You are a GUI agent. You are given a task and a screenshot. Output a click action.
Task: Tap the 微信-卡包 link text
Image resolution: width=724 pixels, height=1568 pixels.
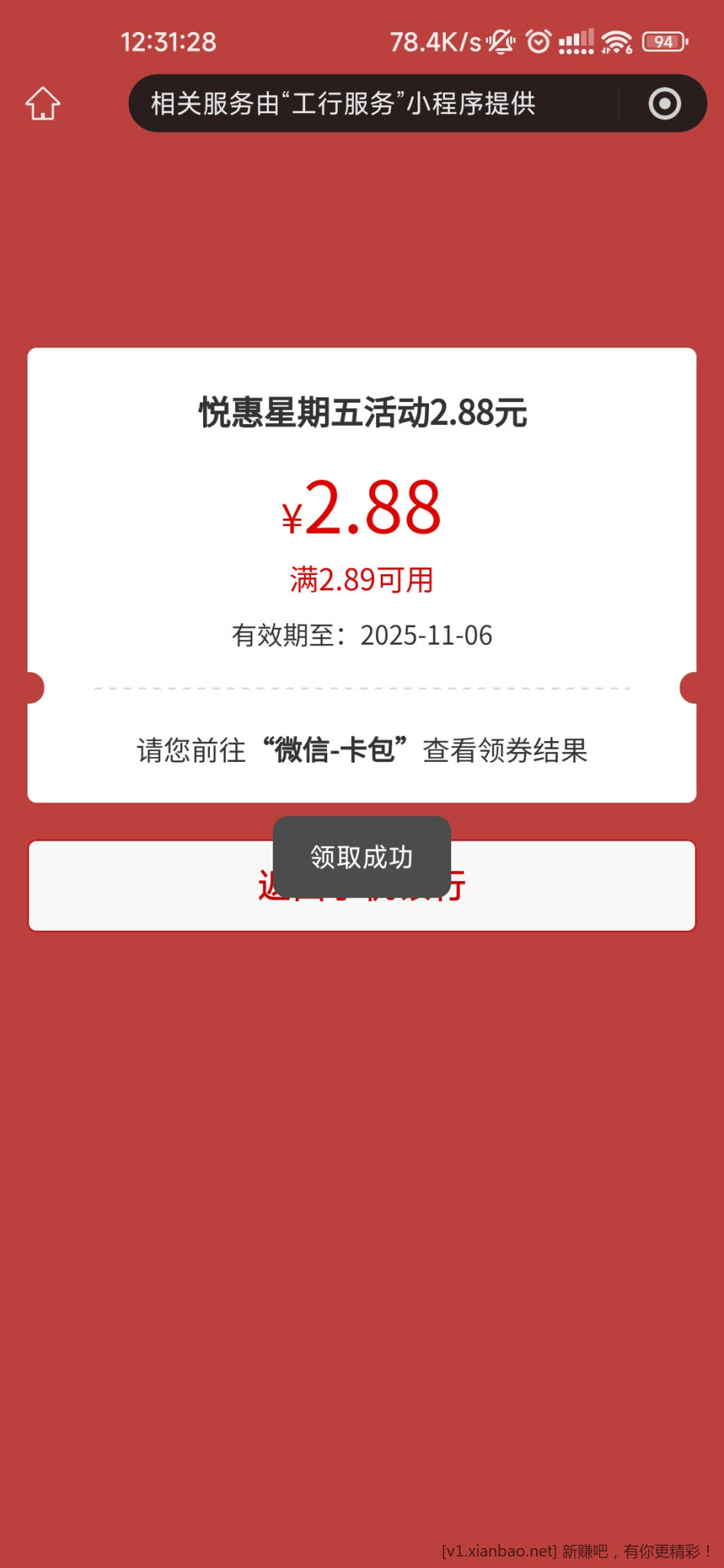pos(340,751)
